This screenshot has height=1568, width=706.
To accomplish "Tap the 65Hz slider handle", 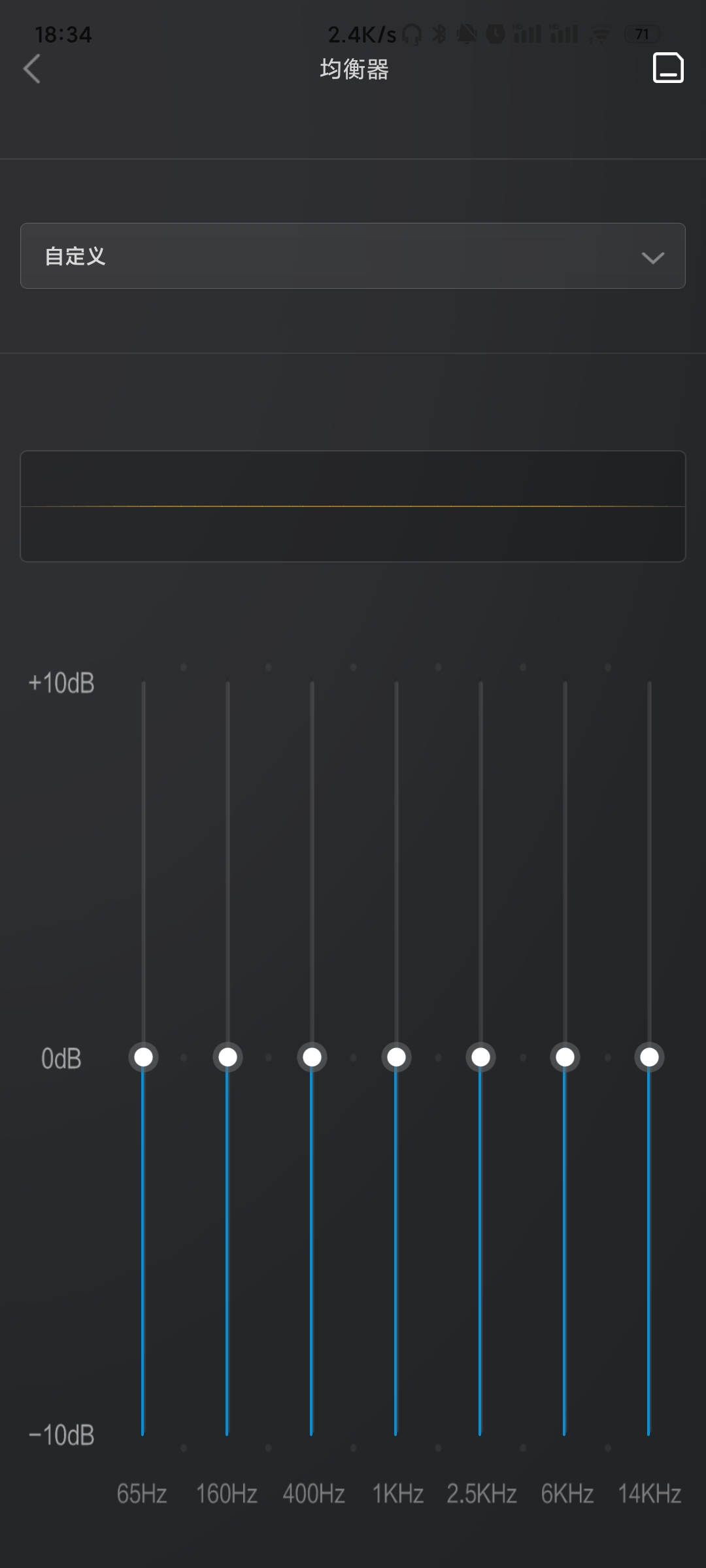I will pos(143,1056).
